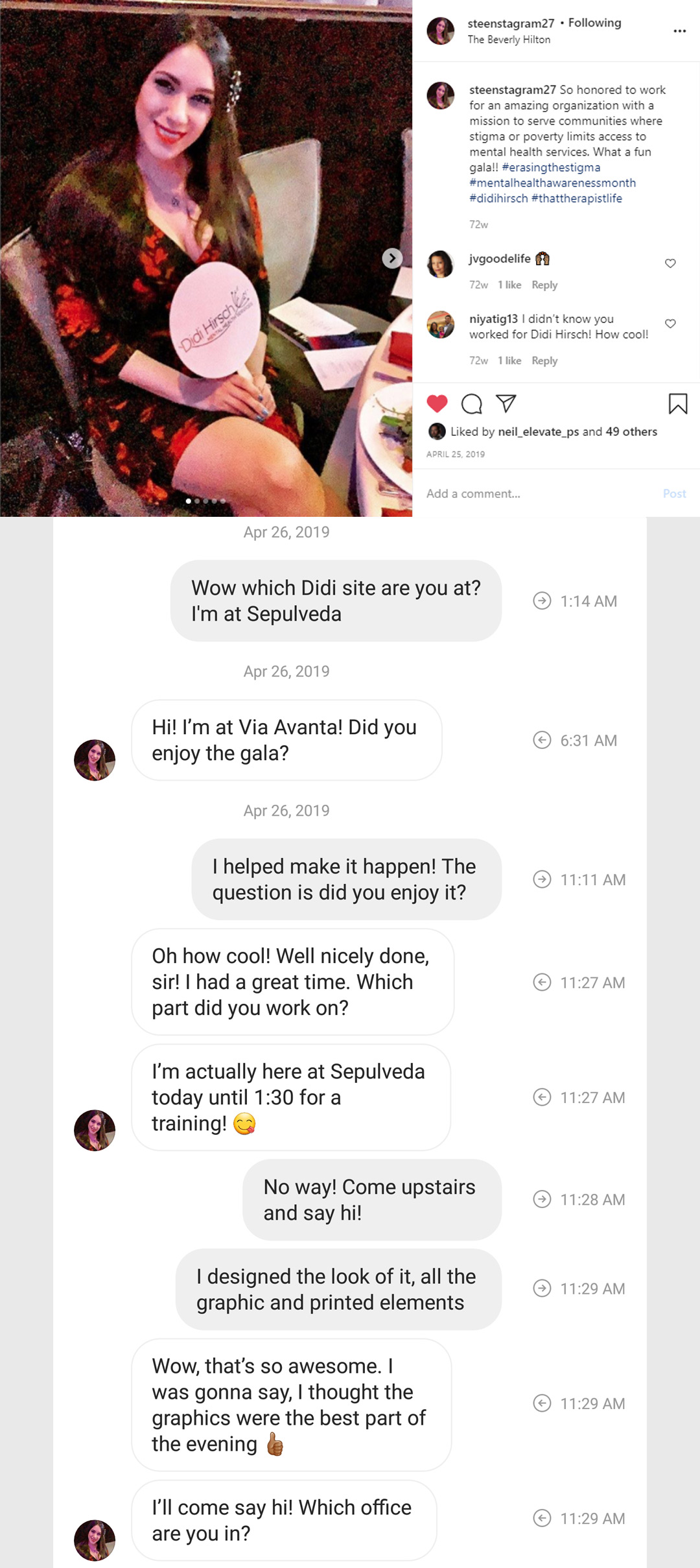
Task: Open the #mentalhealthawarenessmonth hashtag
Action: (x=552, y=183)
